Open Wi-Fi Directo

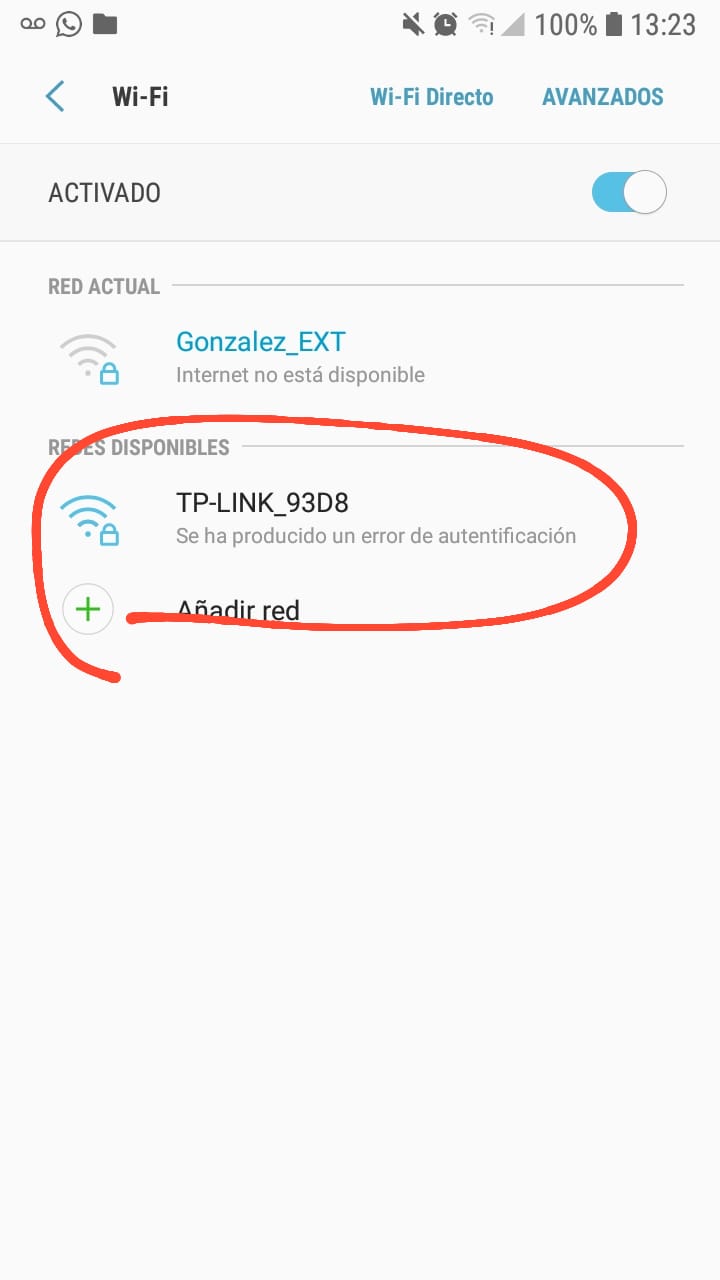[x=431, y=97]
